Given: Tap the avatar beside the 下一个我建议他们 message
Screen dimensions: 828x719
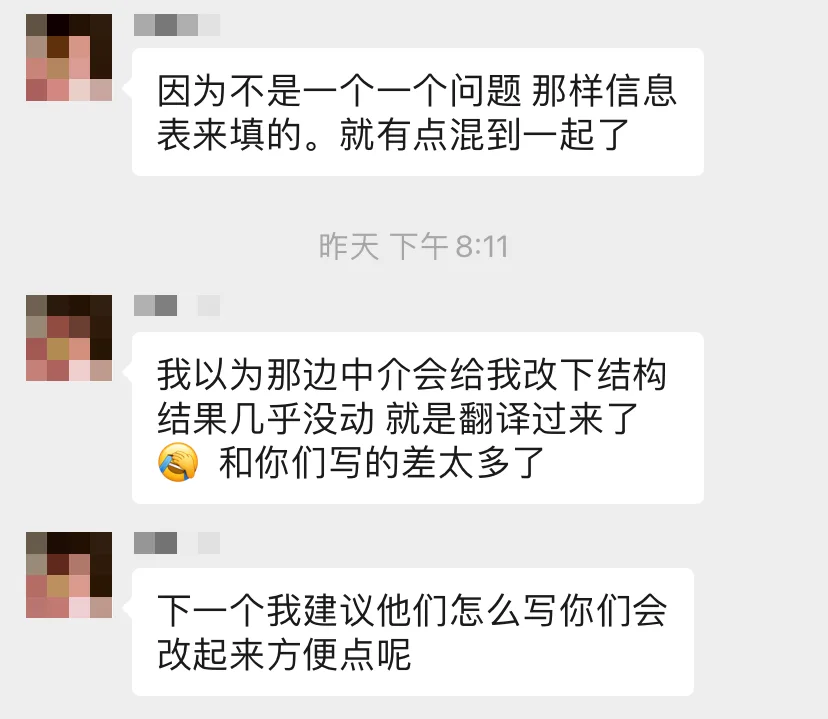Looking at the screenshot, I should point(69,575).
